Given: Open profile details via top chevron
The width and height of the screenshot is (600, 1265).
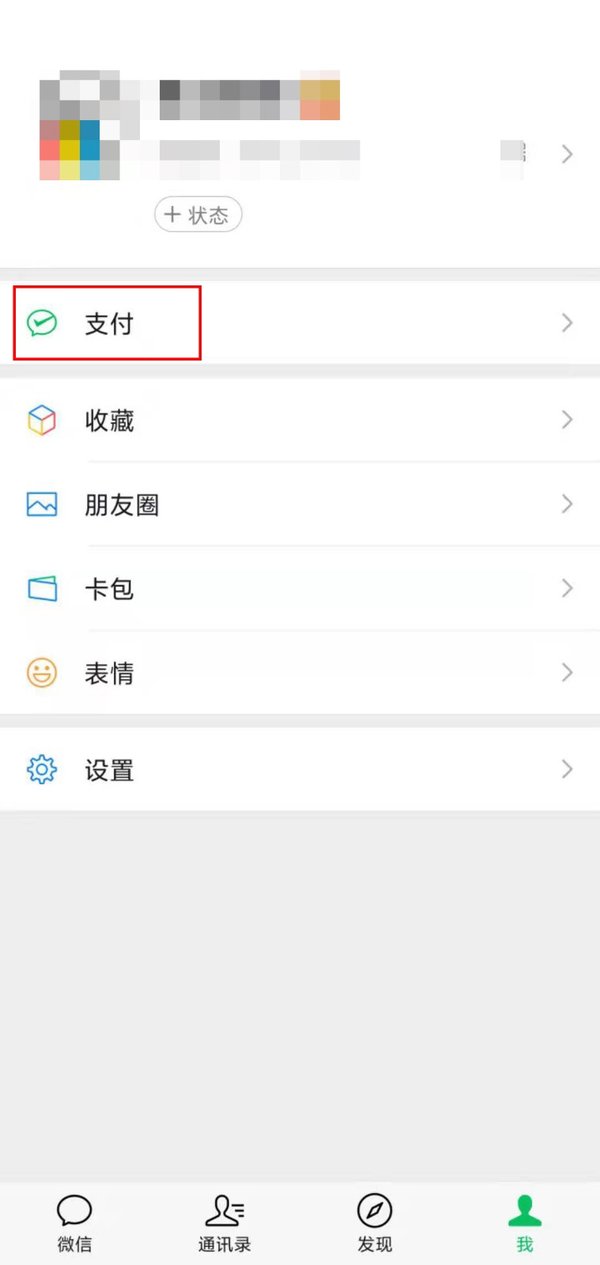Looking at the screenshot, I should click(567, 154).
